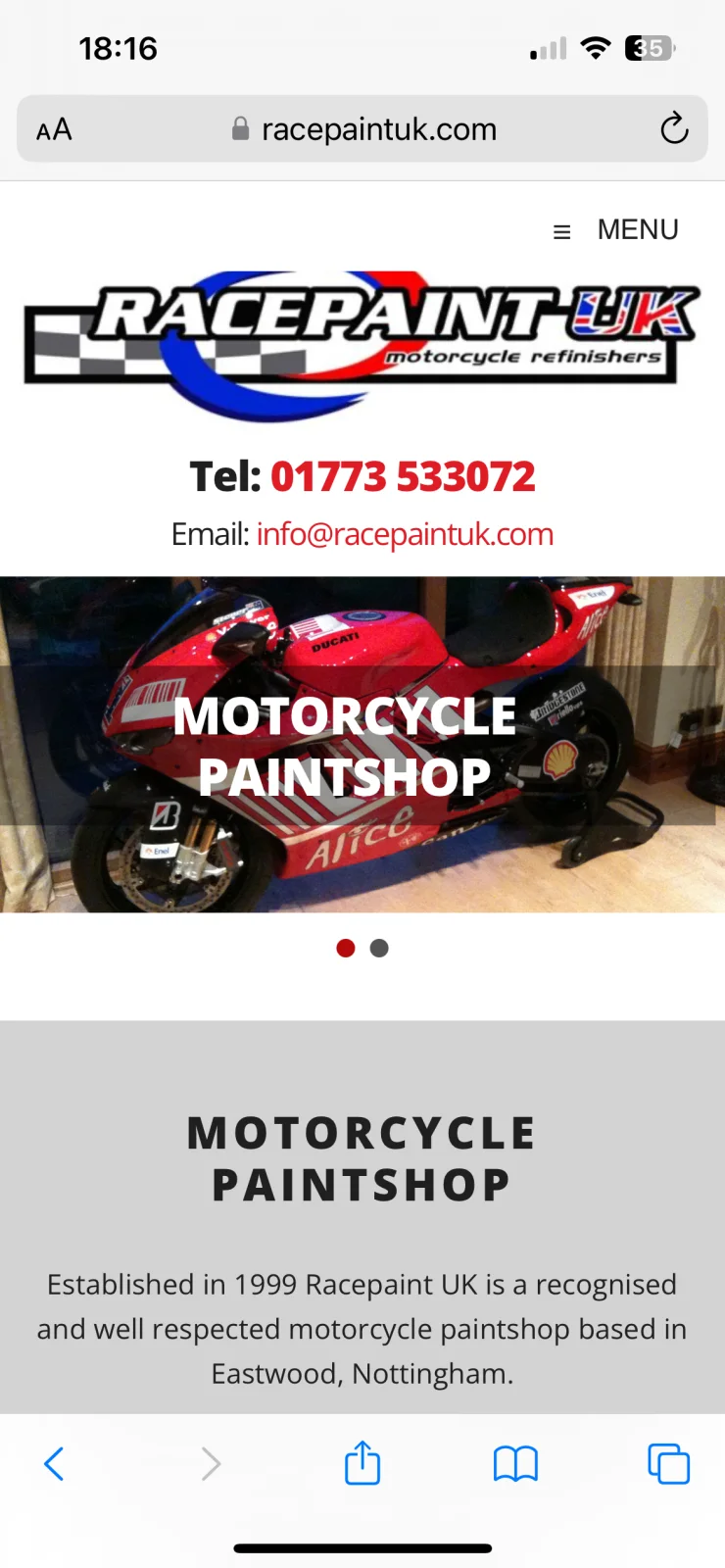Viewport: 725px width, 1568px height.
Task: Go back to the previous page
Action: tap(54, 1464)
